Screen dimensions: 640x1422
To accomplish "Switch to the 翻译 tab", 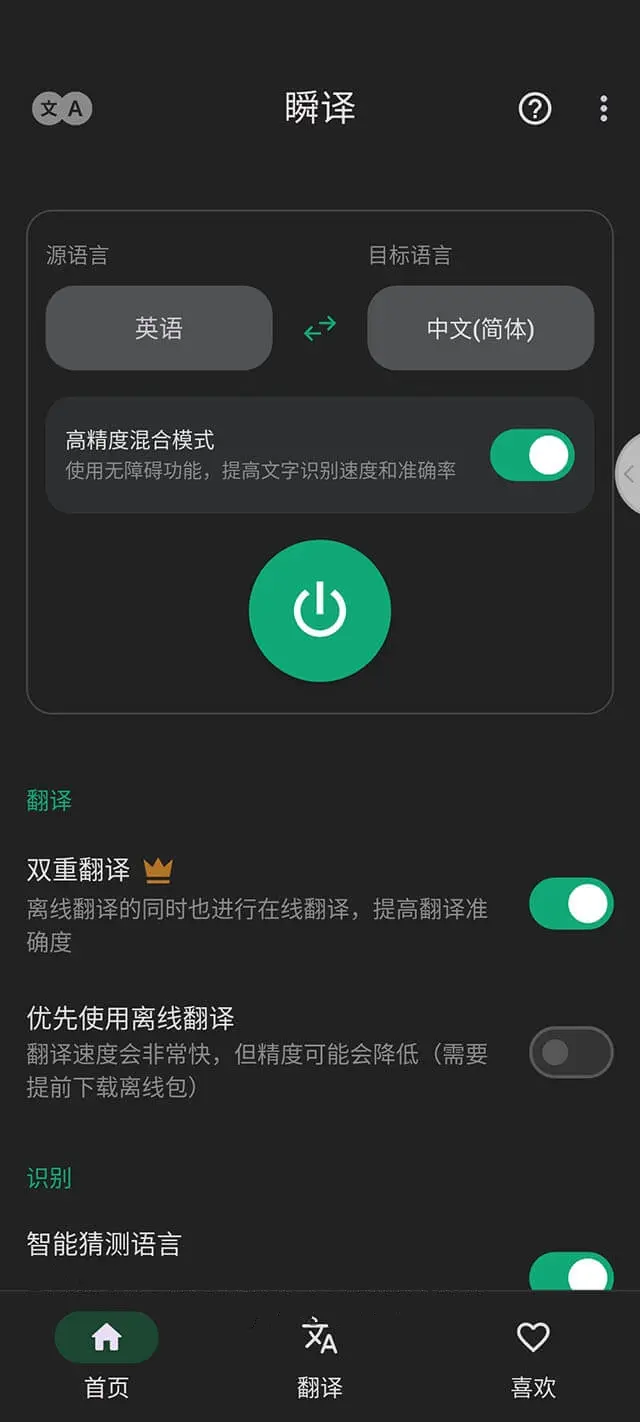I will pyautogui.click(x=320, y=1355).
